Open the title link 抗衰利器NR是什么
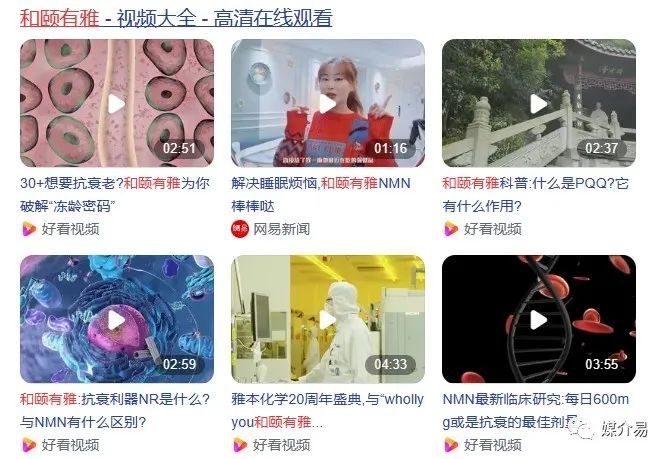 [114, 410]
